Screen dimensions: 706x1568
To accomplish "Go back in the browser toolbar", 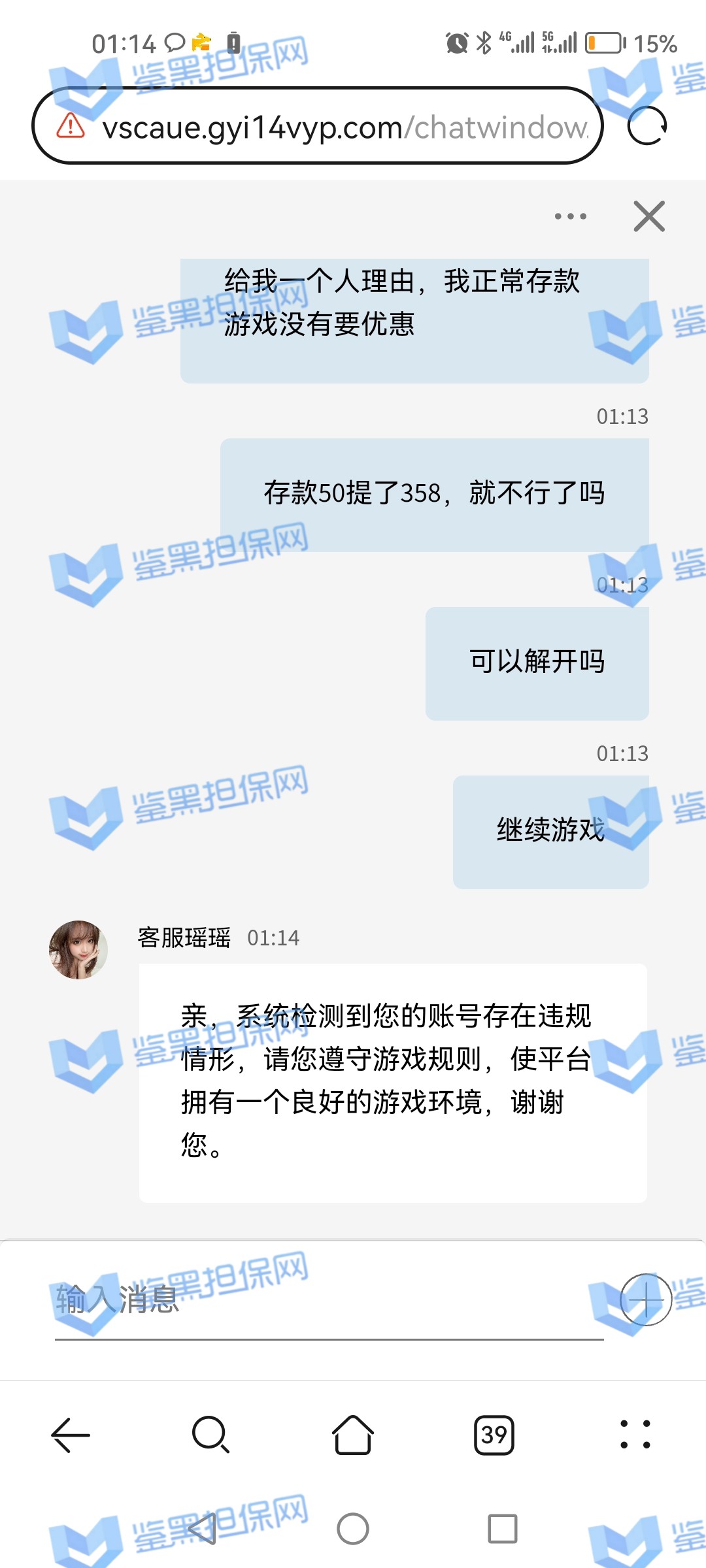I will (x=71, y=1435).
